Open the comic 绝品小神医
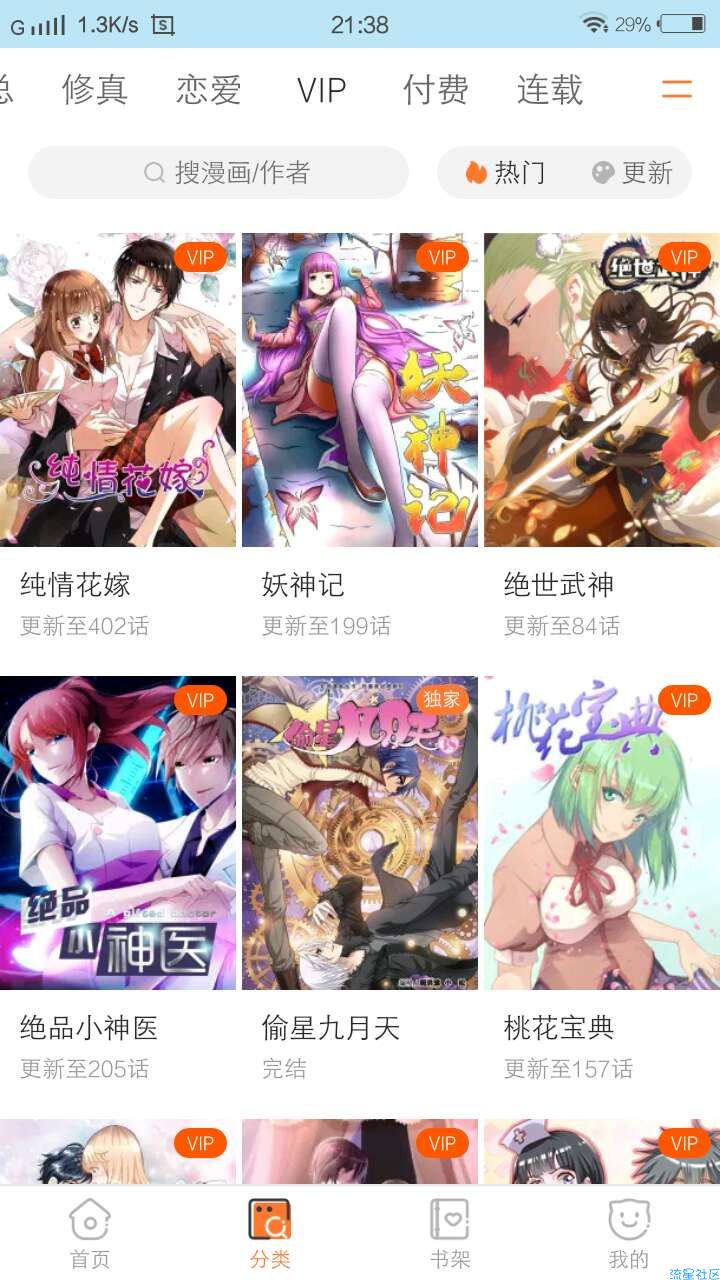The height and width of the screenshot is (1280, 720). (118, 833)
